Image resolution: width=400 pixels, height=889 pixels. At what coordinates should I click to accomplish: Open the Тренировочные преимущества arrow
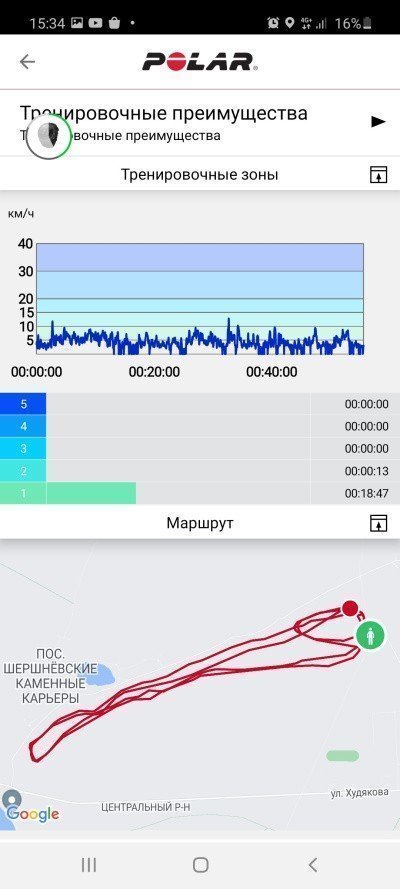378,121
